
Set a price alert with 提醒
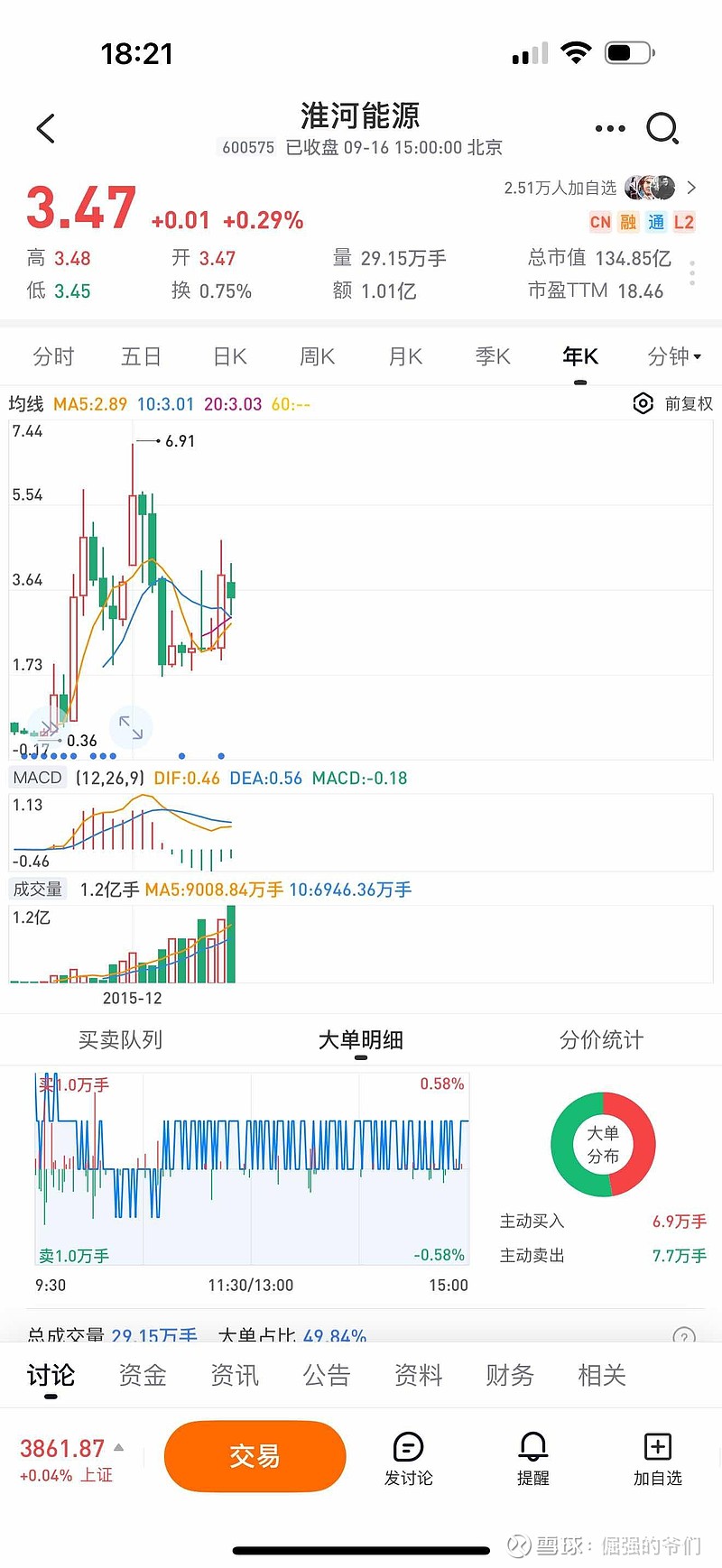click(532, 1458)
